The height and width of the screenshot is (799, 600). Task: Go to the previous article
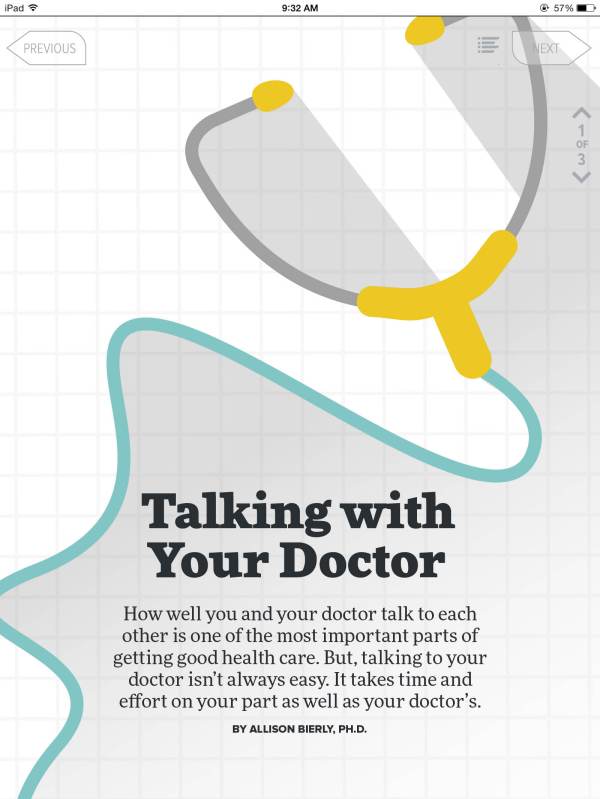46,48
